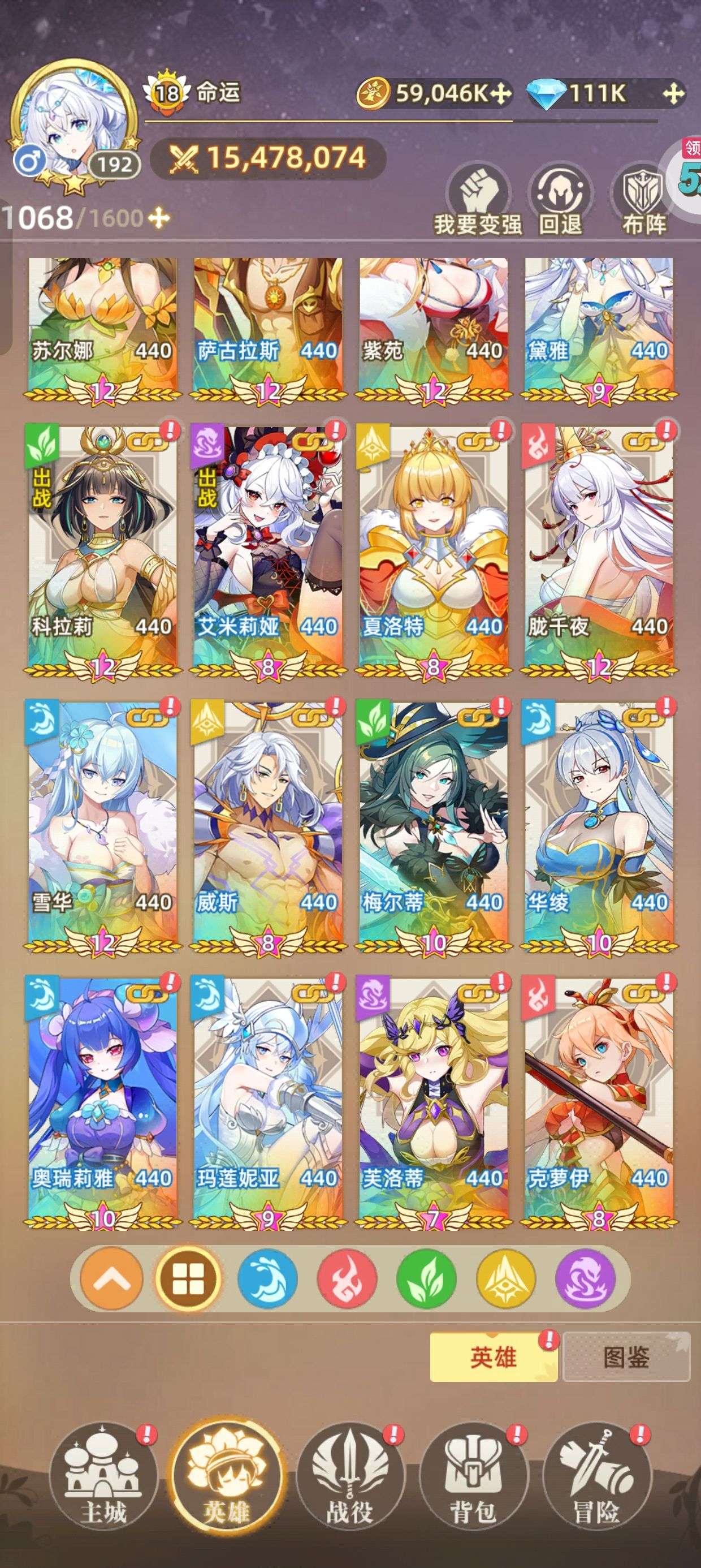This screenshot has width=701, height=1568.
Task: Select hero 夏洛特
Action: pos(433,550)
